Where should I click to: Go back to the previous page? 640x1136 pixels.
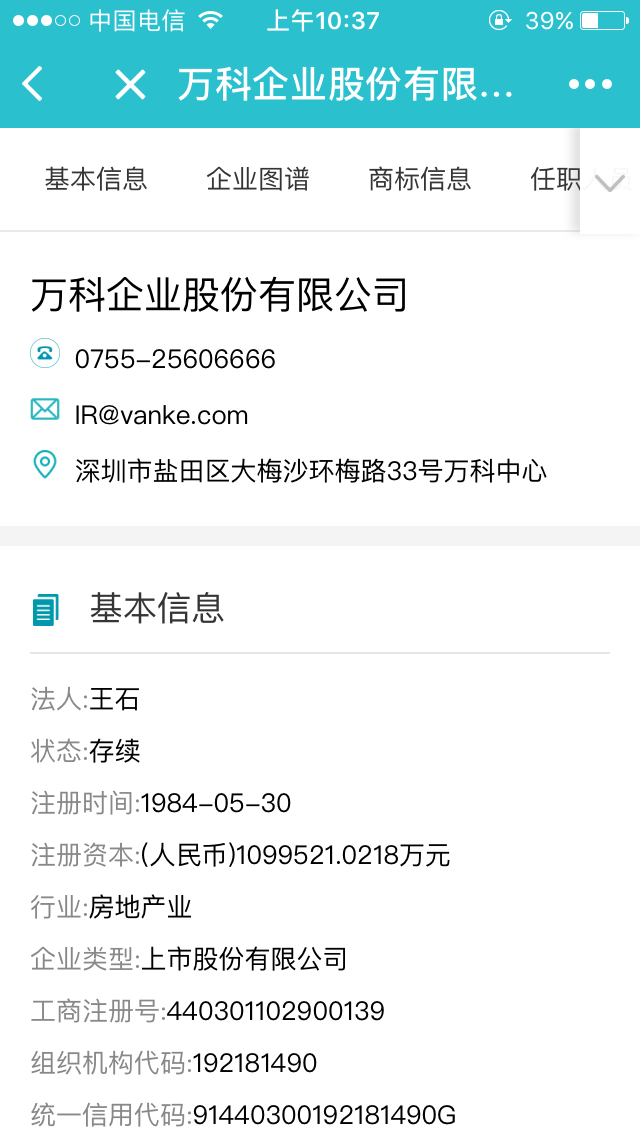coord(34,84)
